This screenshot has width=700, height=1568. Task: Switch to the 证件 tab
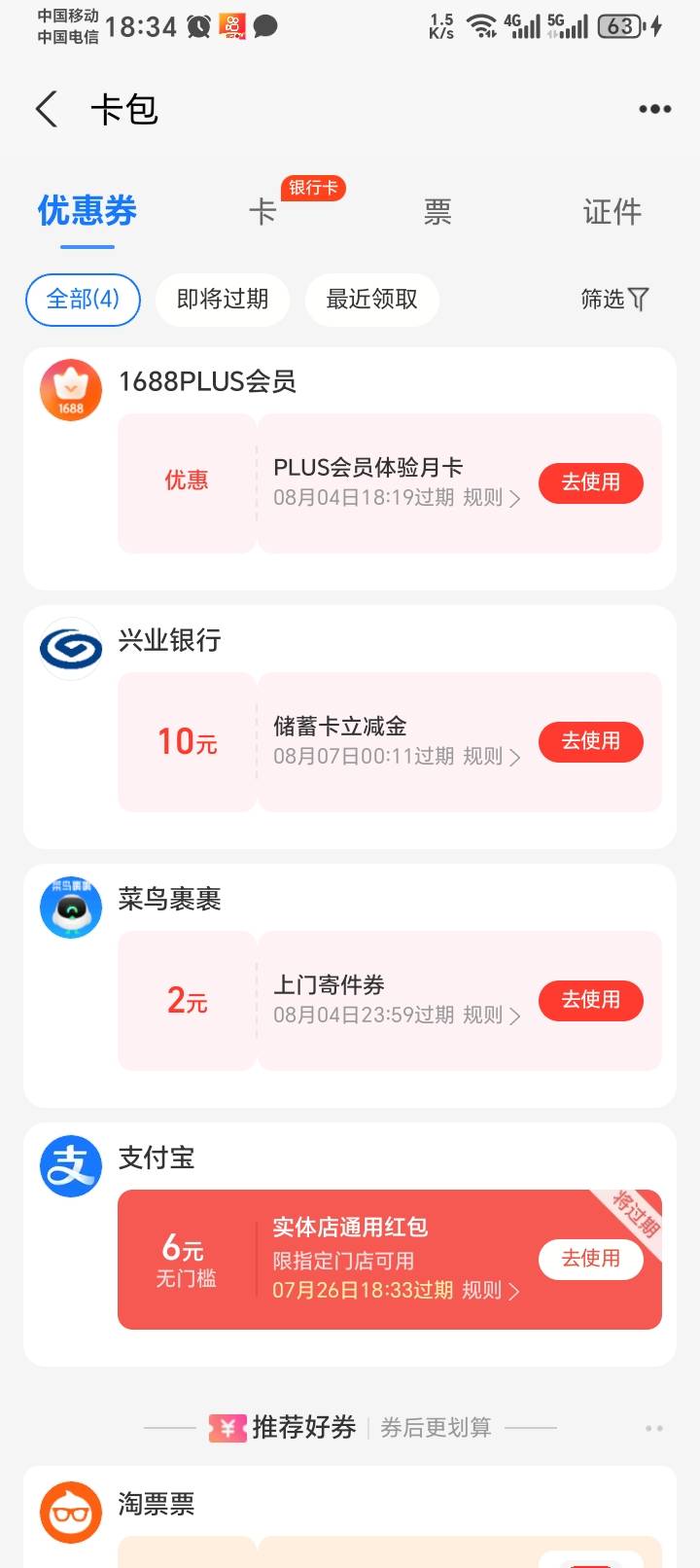click(x=612, y=211)
